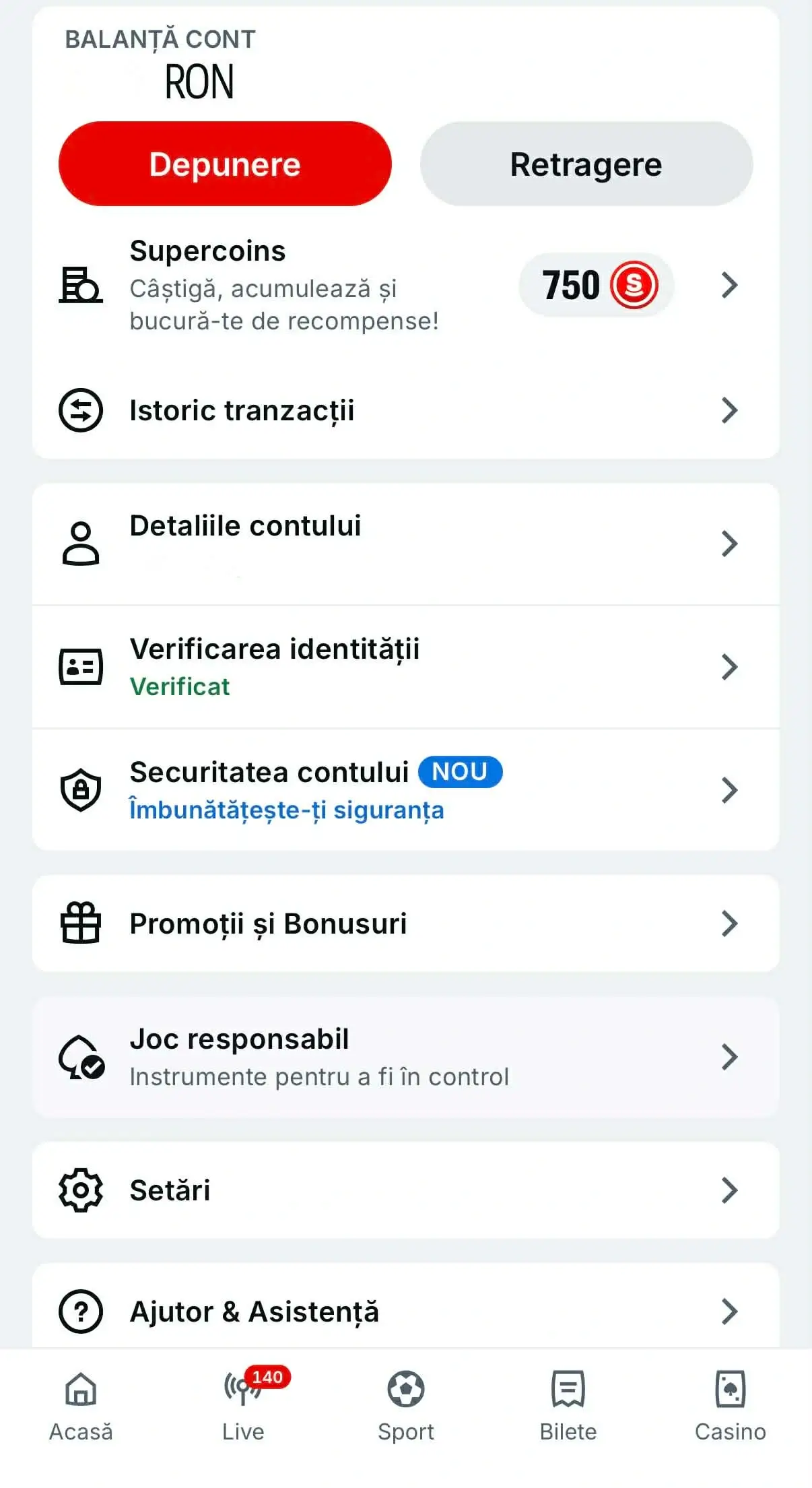Expand the Supercoins row chevron
Viewport: 812px width, 1488px height.
[x=729, y=286]
